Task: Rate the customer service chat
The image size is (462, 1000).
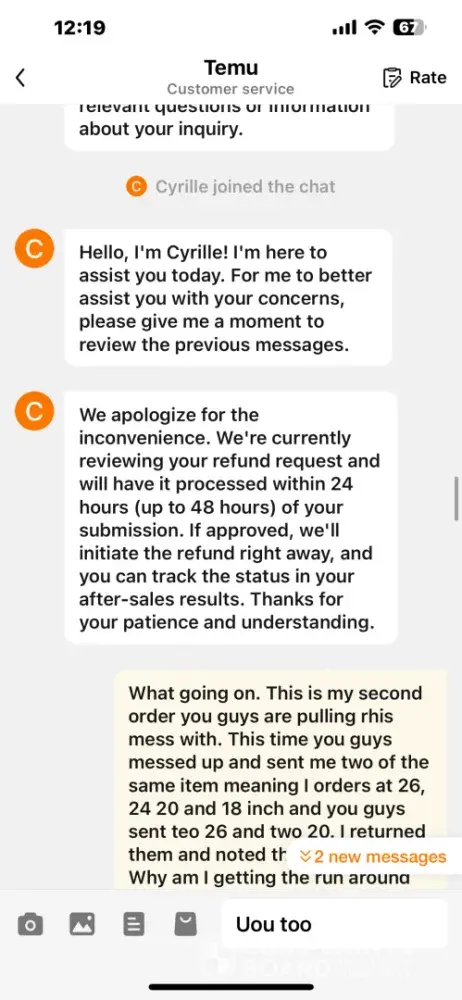Action: [414, 78]
